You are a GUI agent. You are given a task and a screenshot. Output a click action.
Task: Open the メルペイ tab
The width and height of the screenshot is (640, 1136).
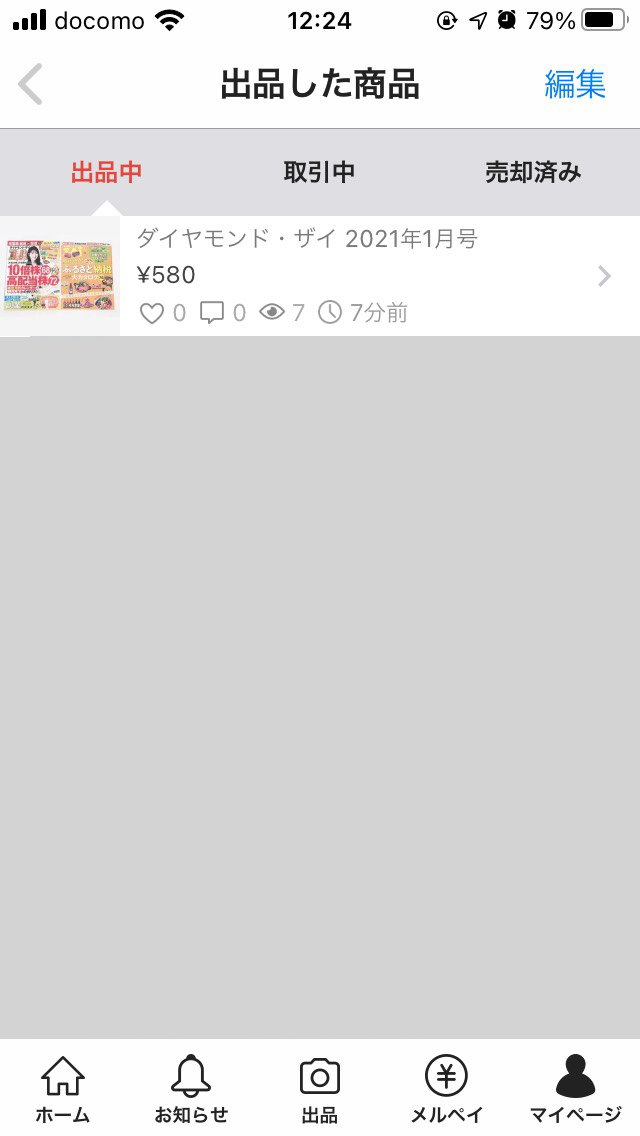[x=447, y=1088]
